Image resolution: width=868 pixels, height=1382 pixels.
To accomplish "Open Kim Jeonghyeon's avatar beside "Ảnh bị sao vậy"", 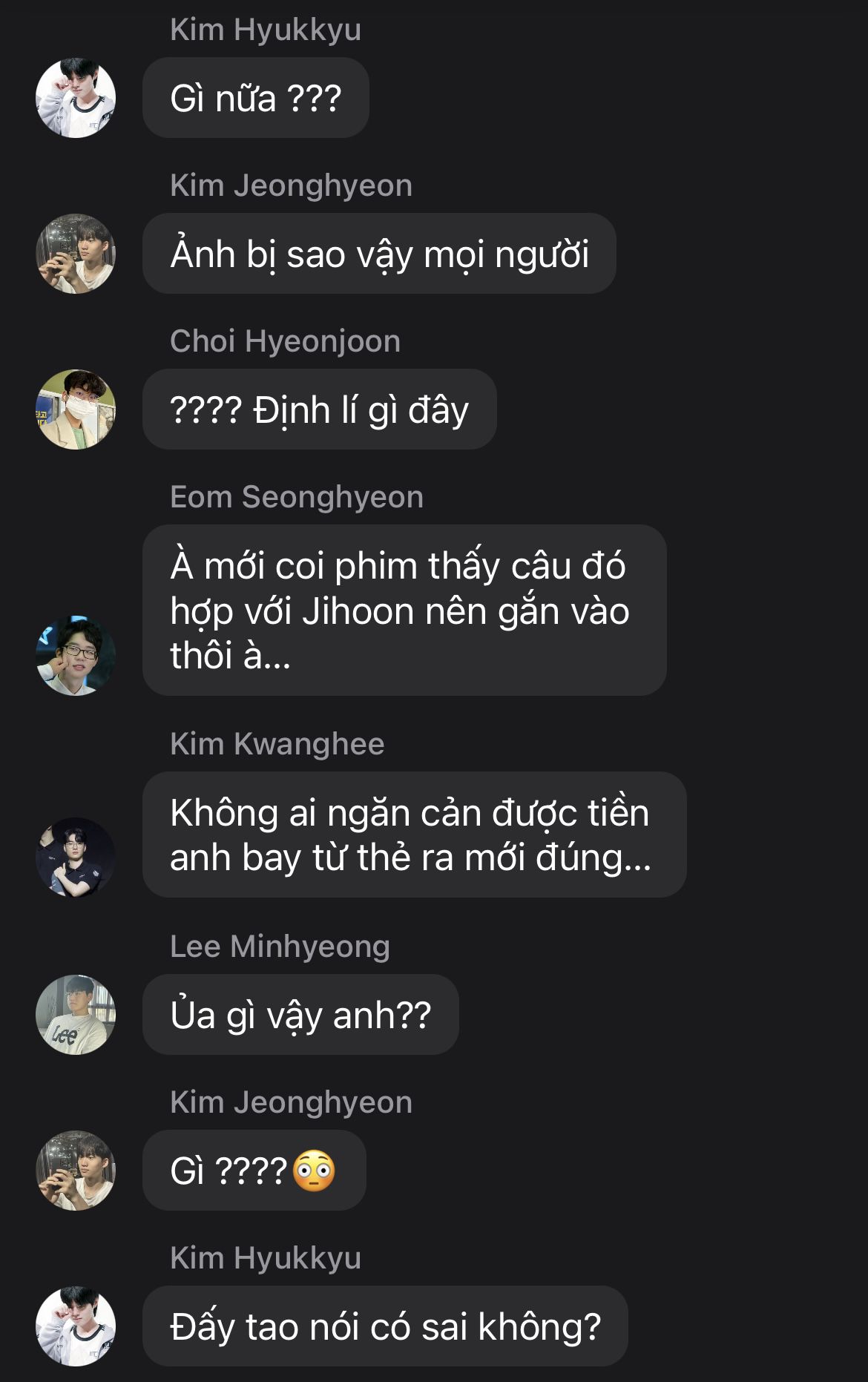I will (x=76, y=254).
